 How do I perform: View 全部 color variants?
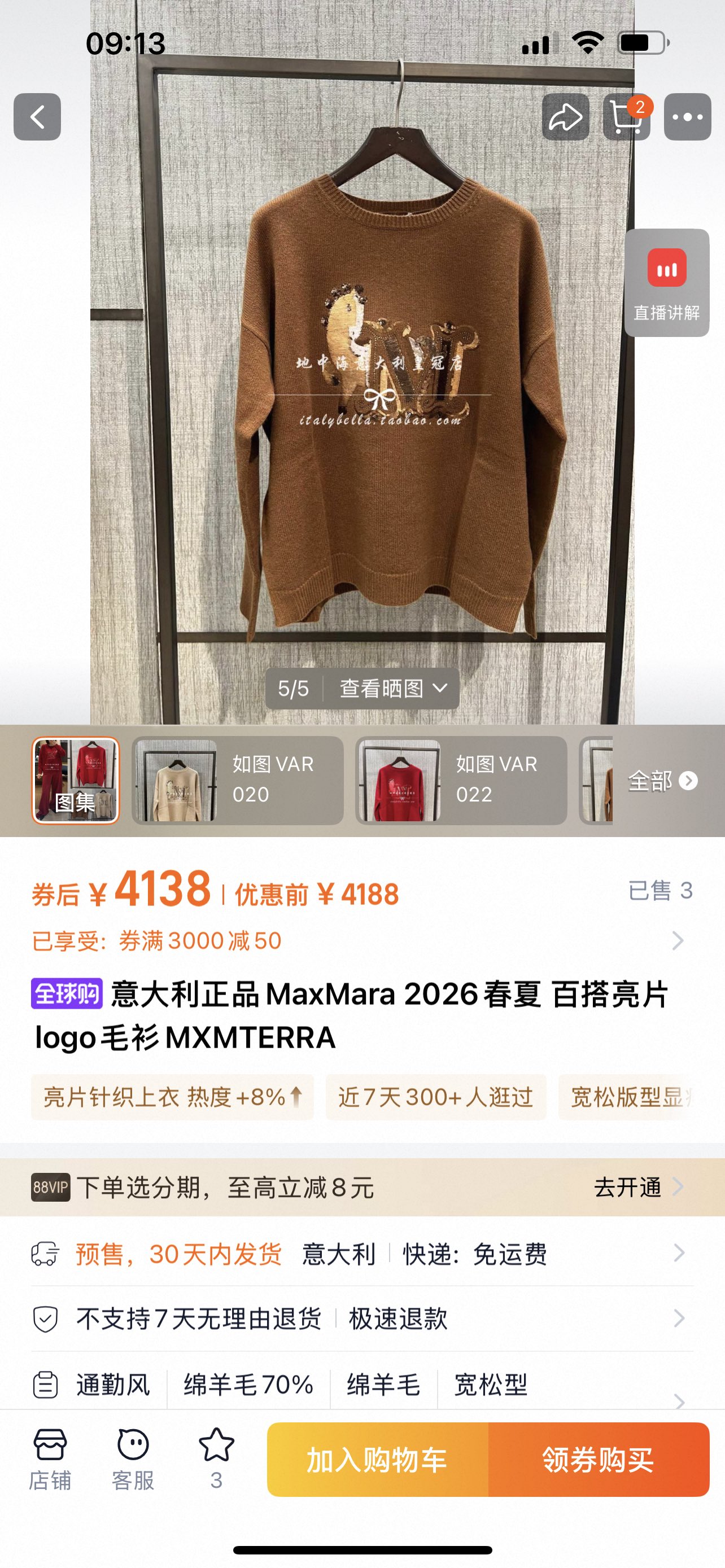coord(662,781)
